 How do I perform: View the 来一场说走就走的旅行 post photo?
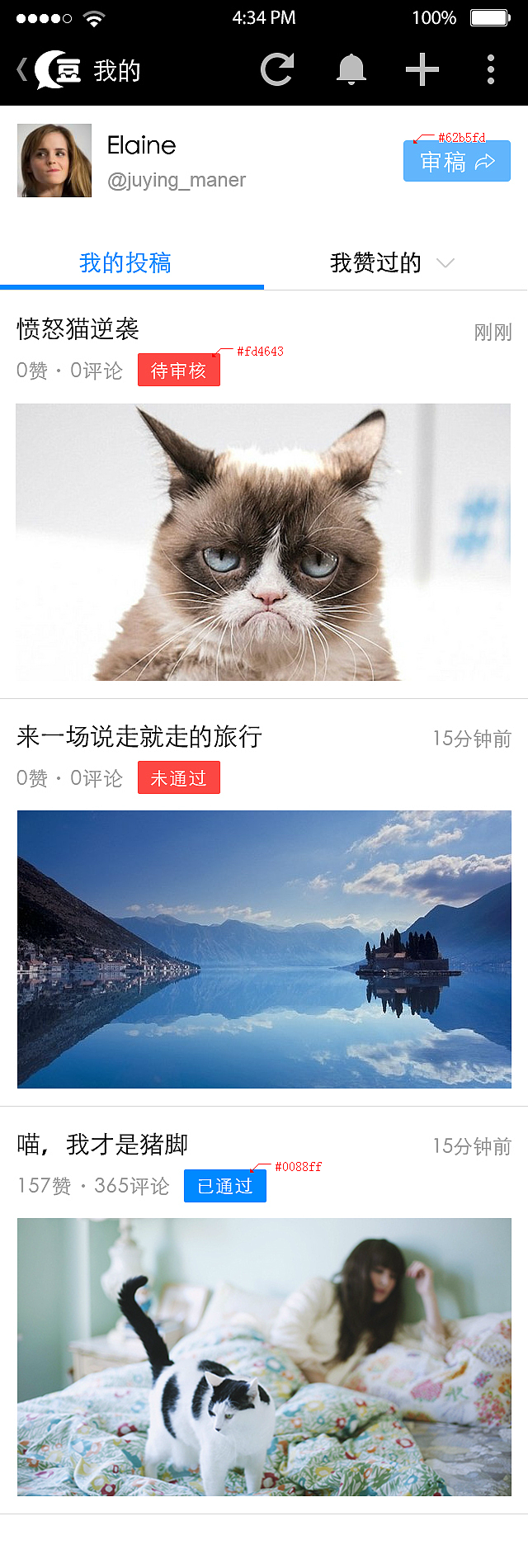coord(264,949)
